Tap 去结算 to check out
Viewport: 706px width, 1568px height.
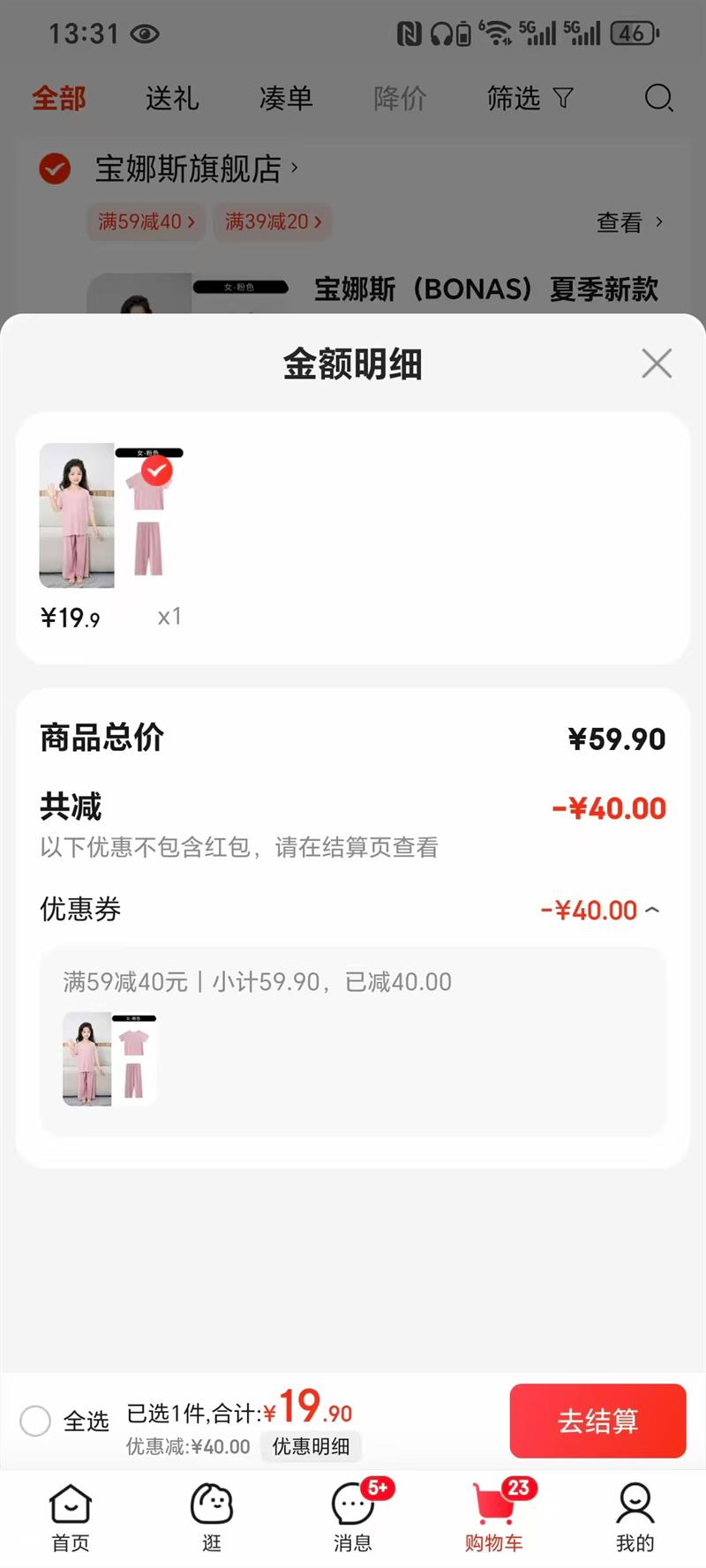[597, 1421]
